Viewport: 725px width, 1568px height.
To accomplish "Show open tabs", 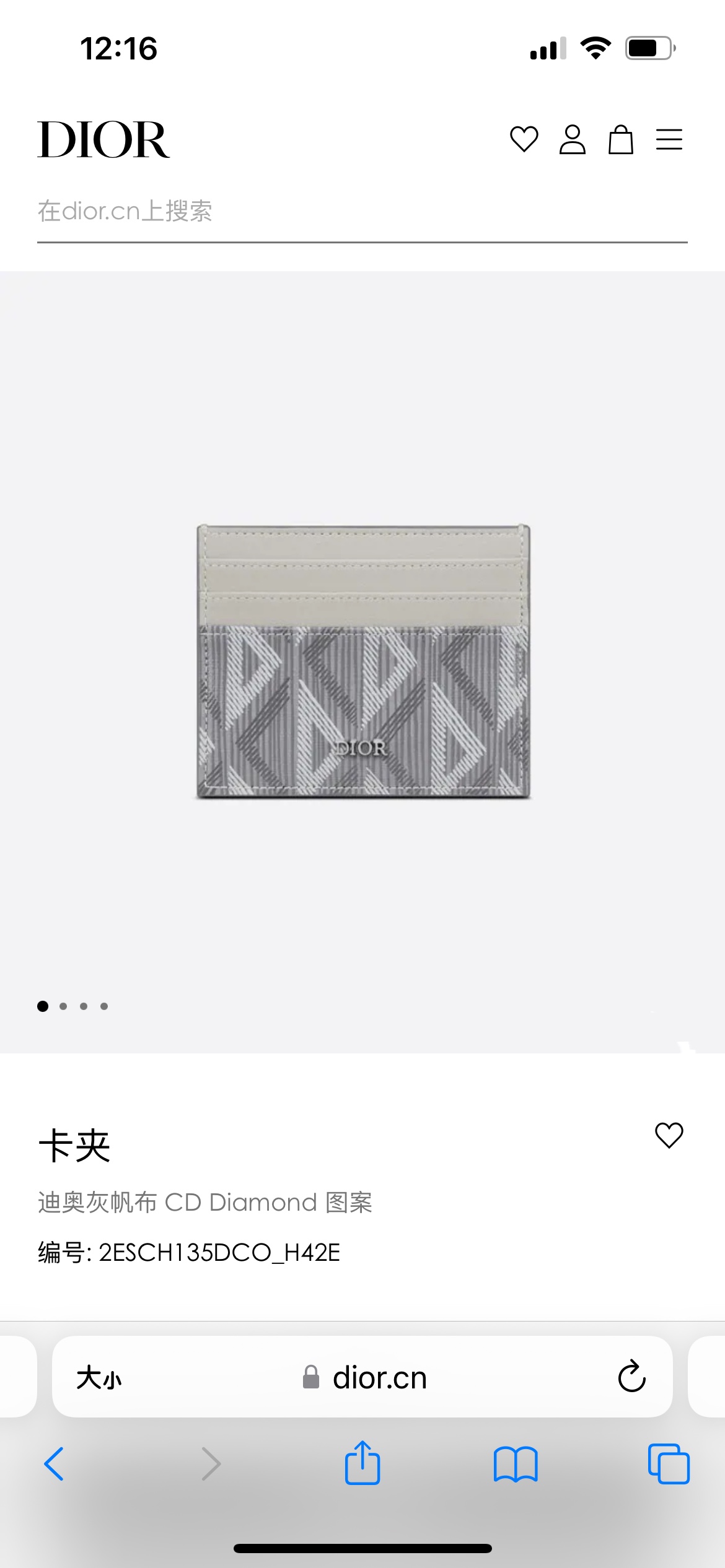I will tap(668, 1464).
